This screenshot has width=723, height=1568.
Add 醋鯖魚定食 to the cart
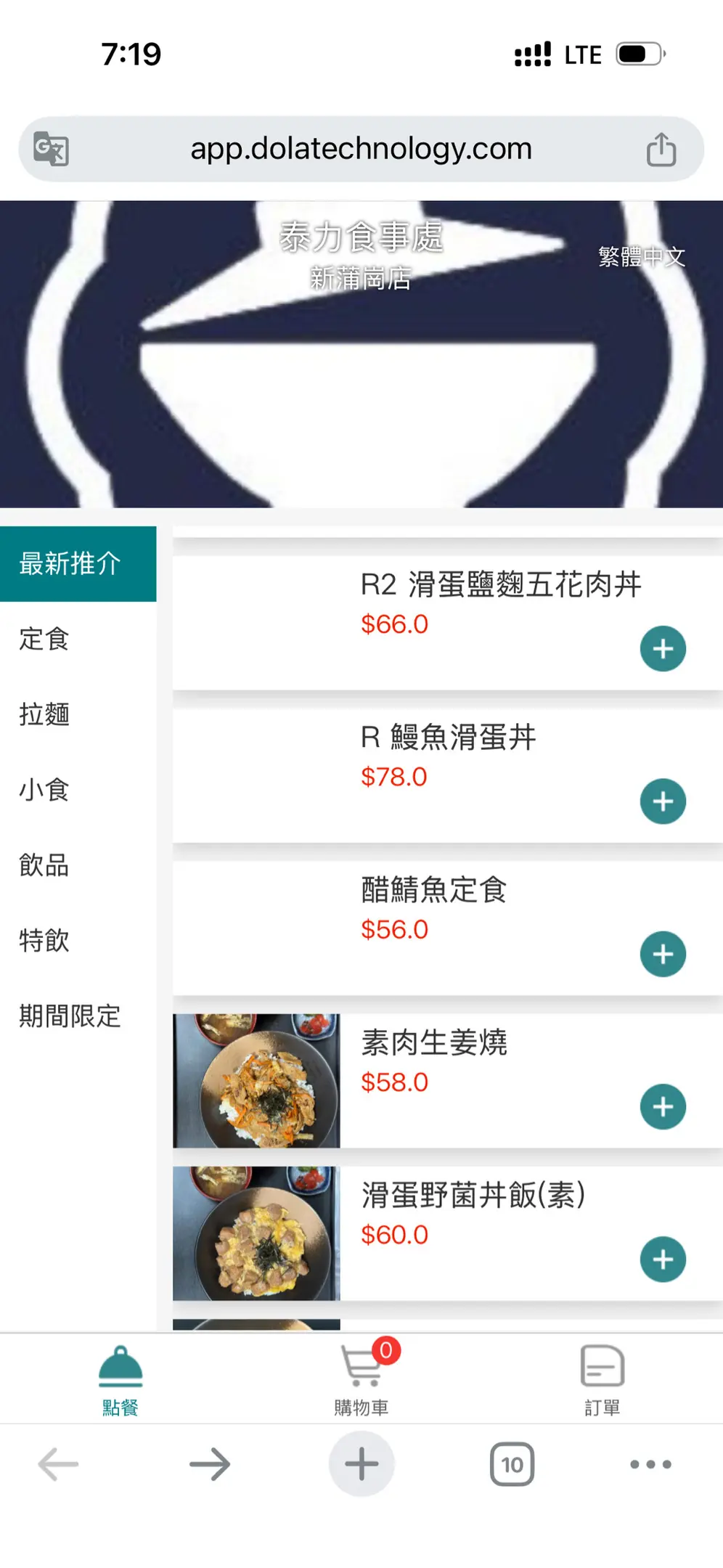662,954
